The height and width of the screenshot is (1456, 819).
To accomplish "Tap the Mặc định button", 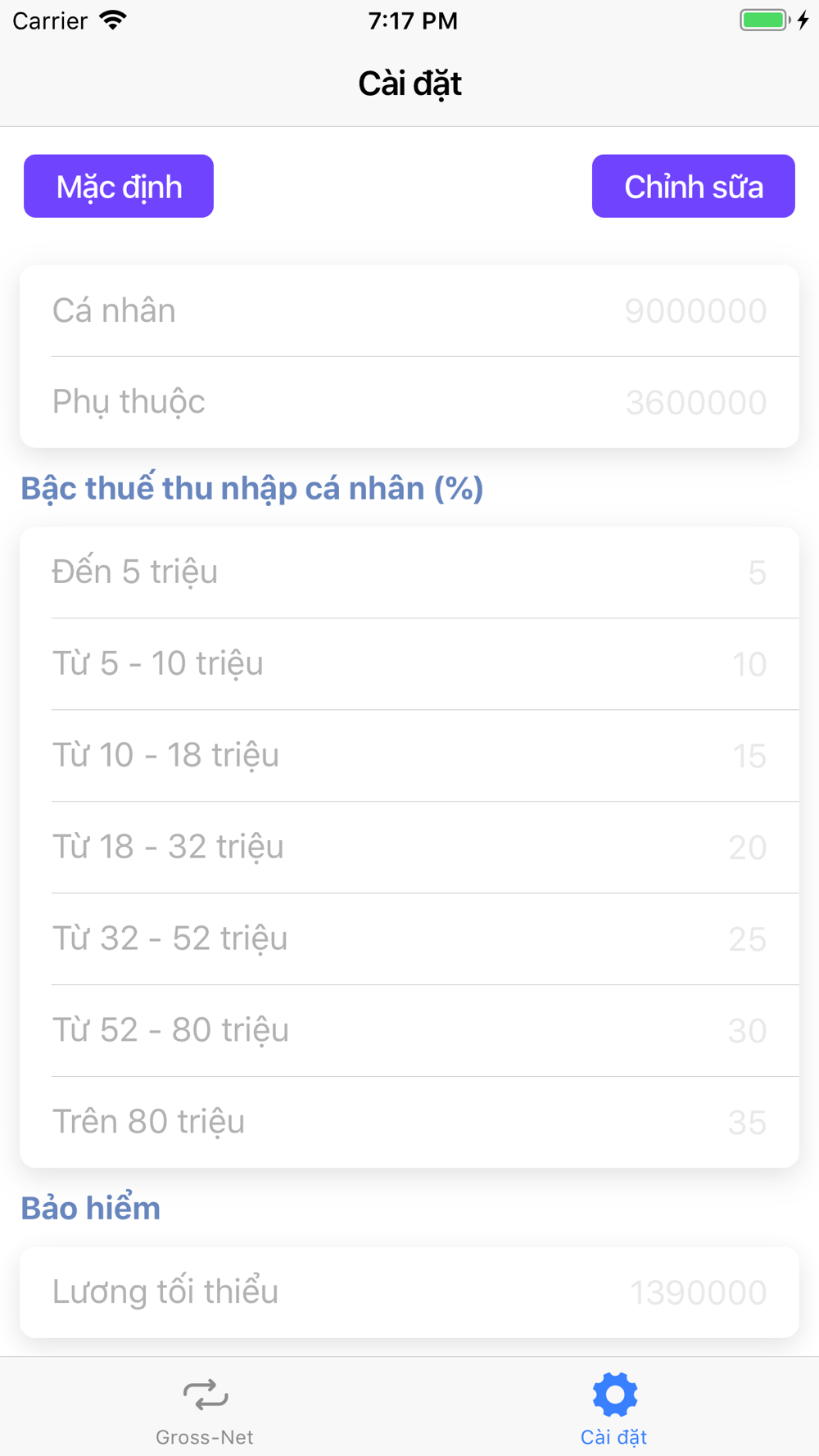I will (119, 187).
